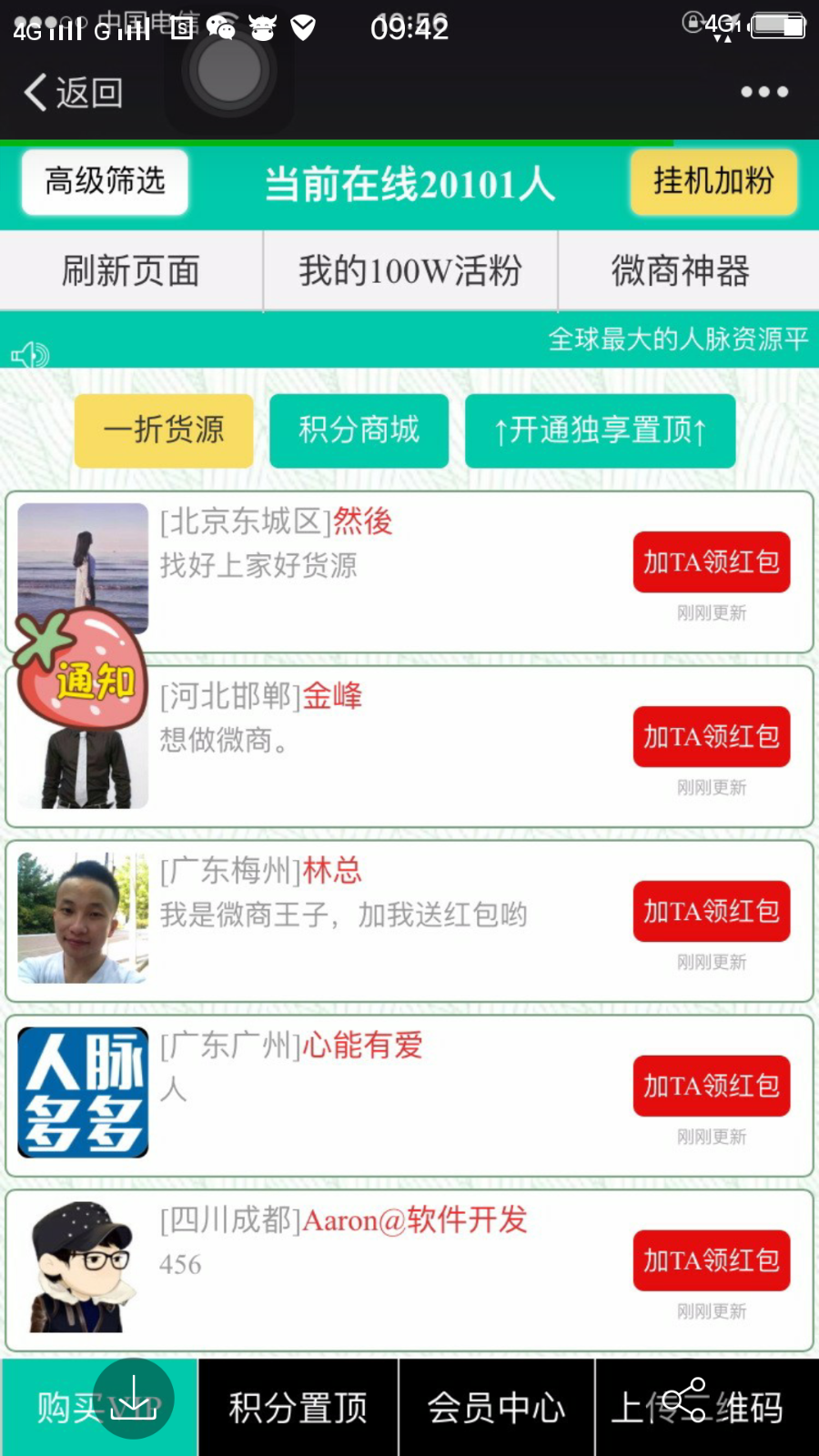Open the three-dot overflow menu
Screen dimensions: 819x1456
763,92
